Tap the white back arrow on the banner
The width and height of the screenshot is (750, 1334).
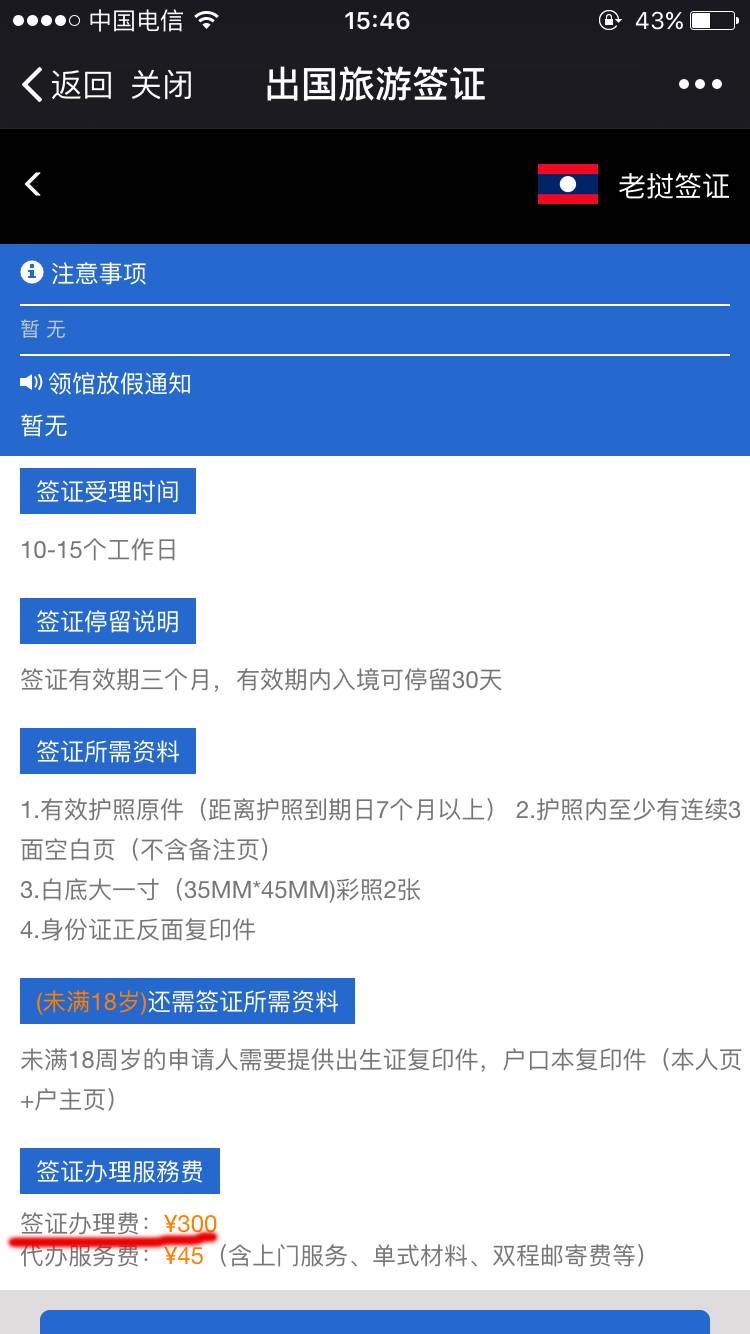(x=32, y=185)
